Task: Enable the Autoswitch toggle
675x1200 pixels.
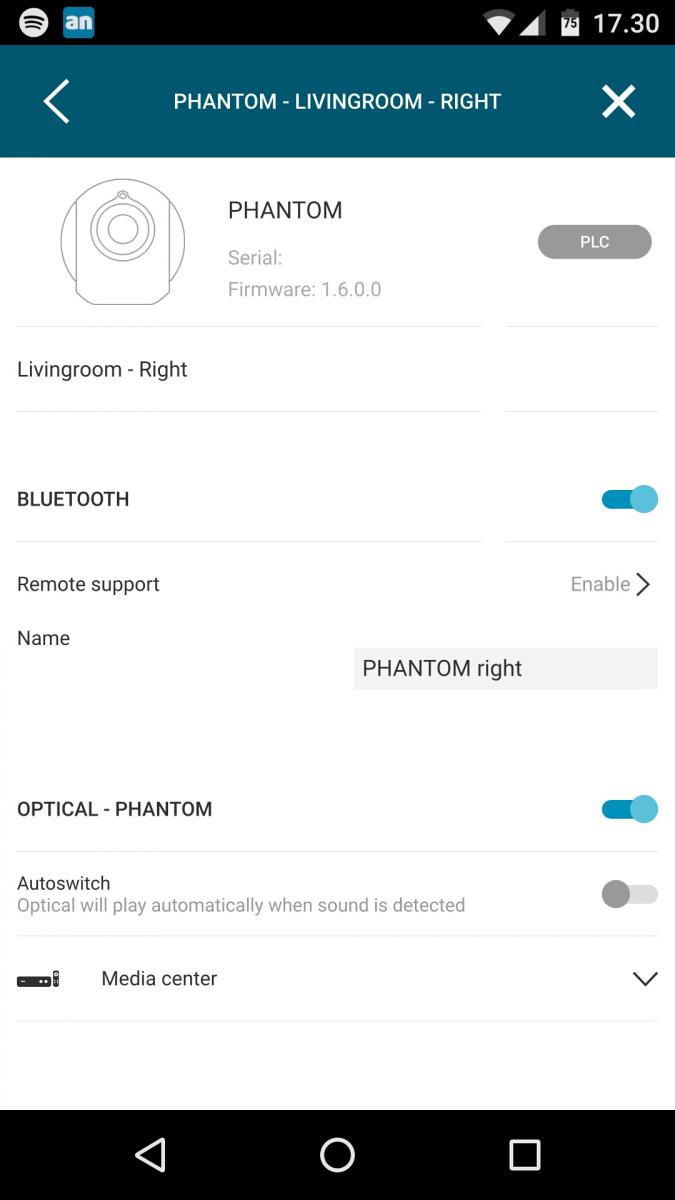Action: (x=629, y=894)
